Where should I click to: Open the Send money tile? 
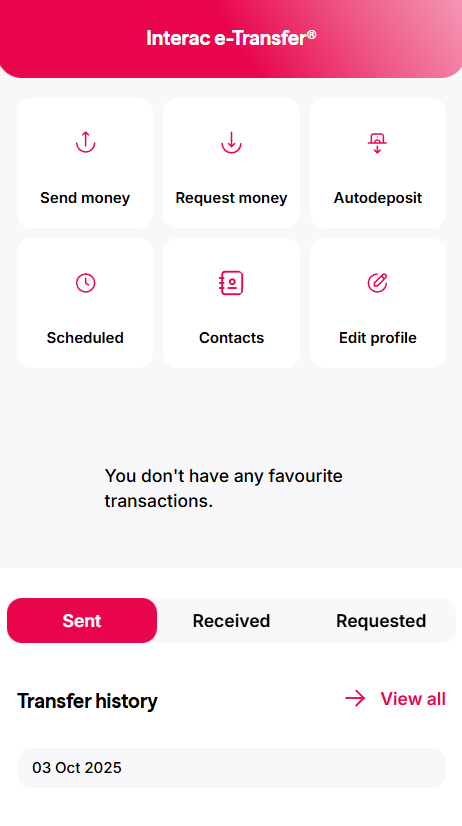coord(85,163)
